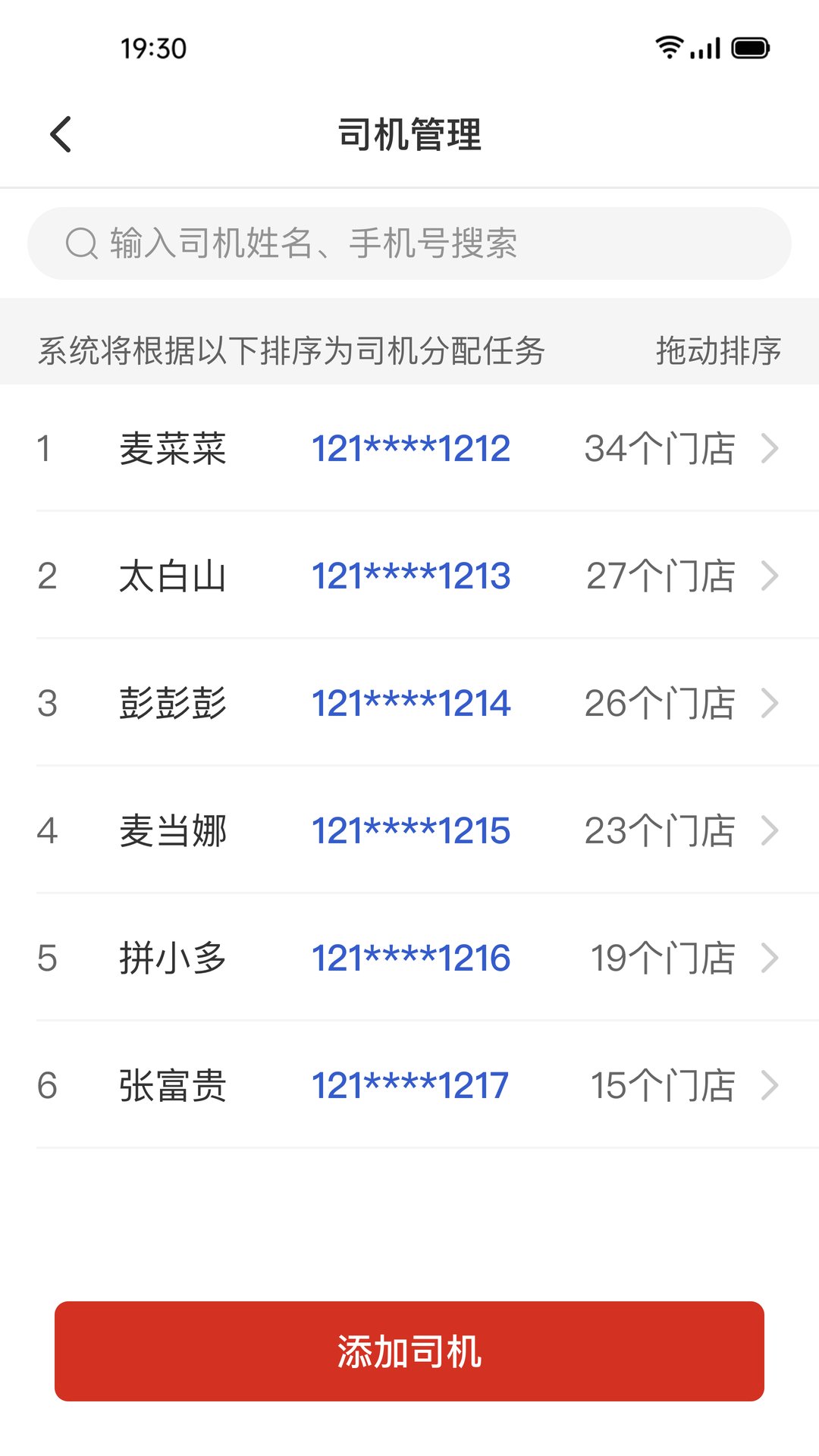Screen dimensions: 819x1456
Task: Tap 张富贵's phone number 121****1217
Action: coord(410,1084)
